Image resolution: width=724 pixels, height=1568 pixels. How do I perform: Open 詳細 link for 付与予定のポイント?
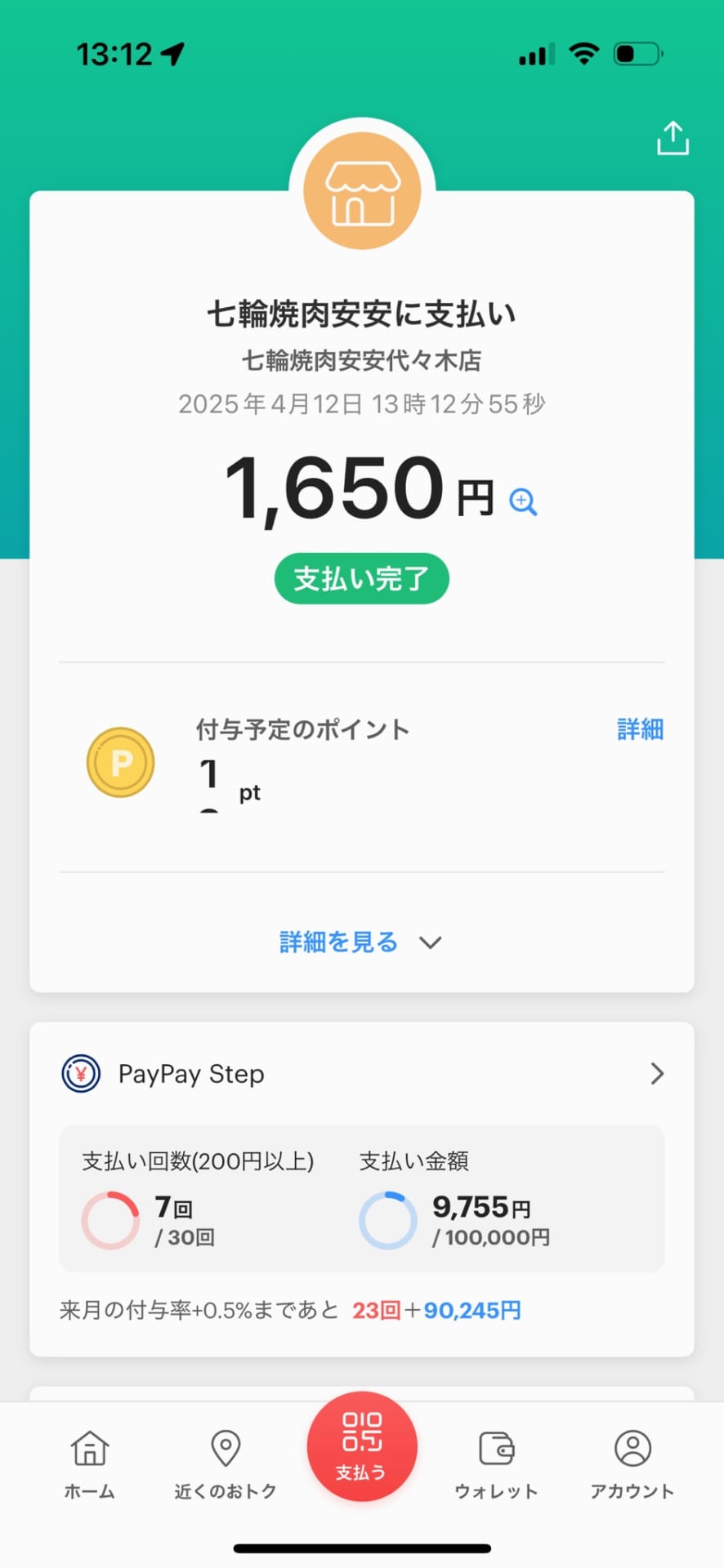point(640,729)
